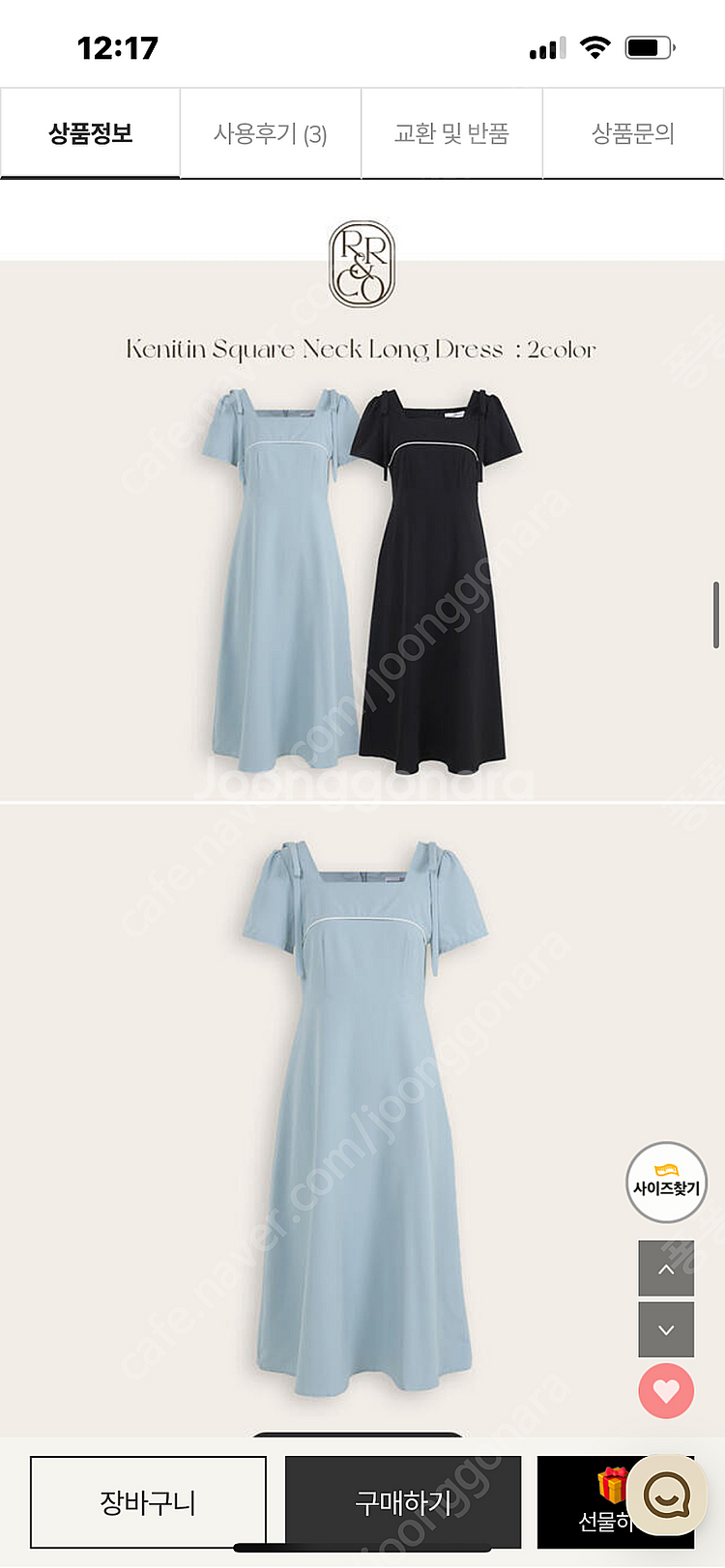Select the 상품문의 tab
The height and width of the screenshot is (1568, 725).
[x=633, y=133]
